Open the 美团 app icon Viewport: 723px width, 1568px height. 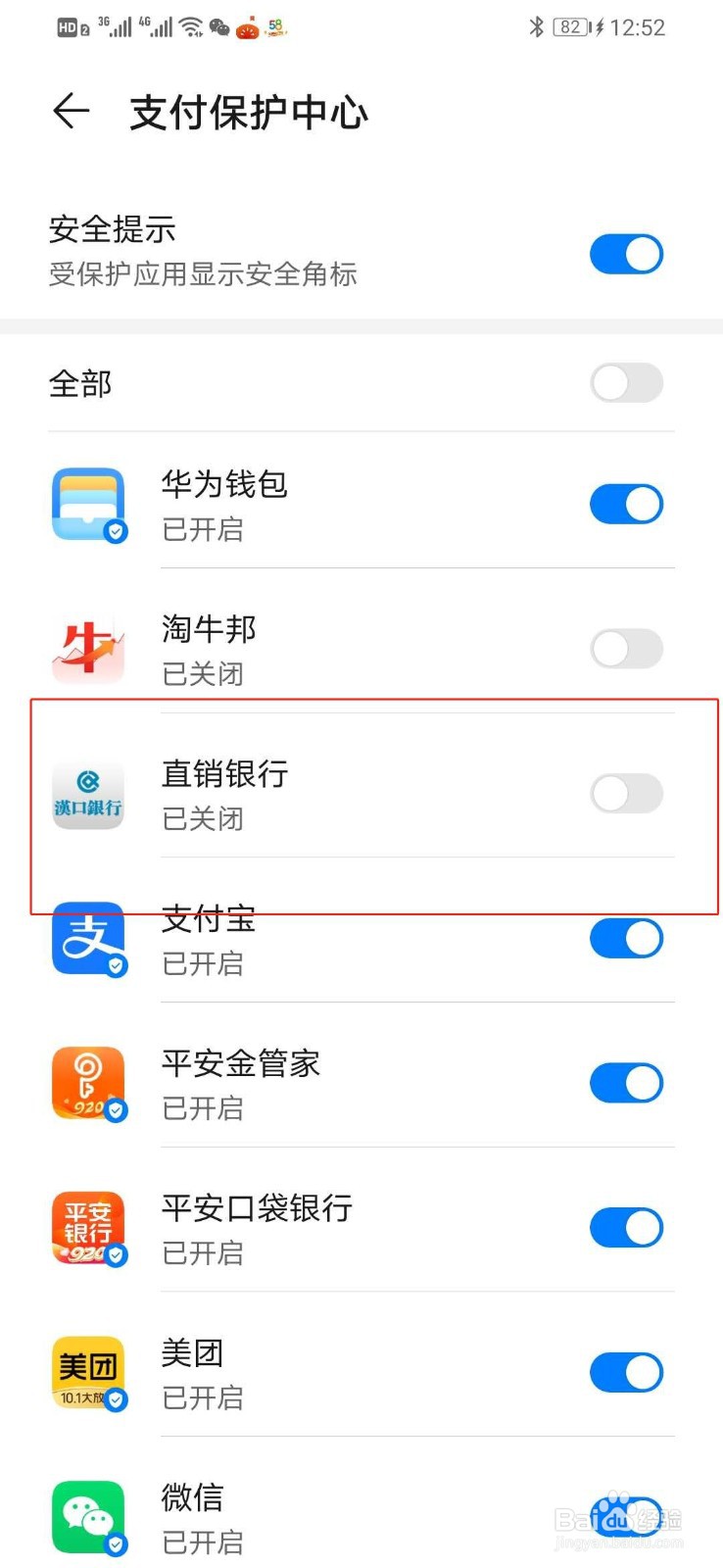coord(88,1372)
